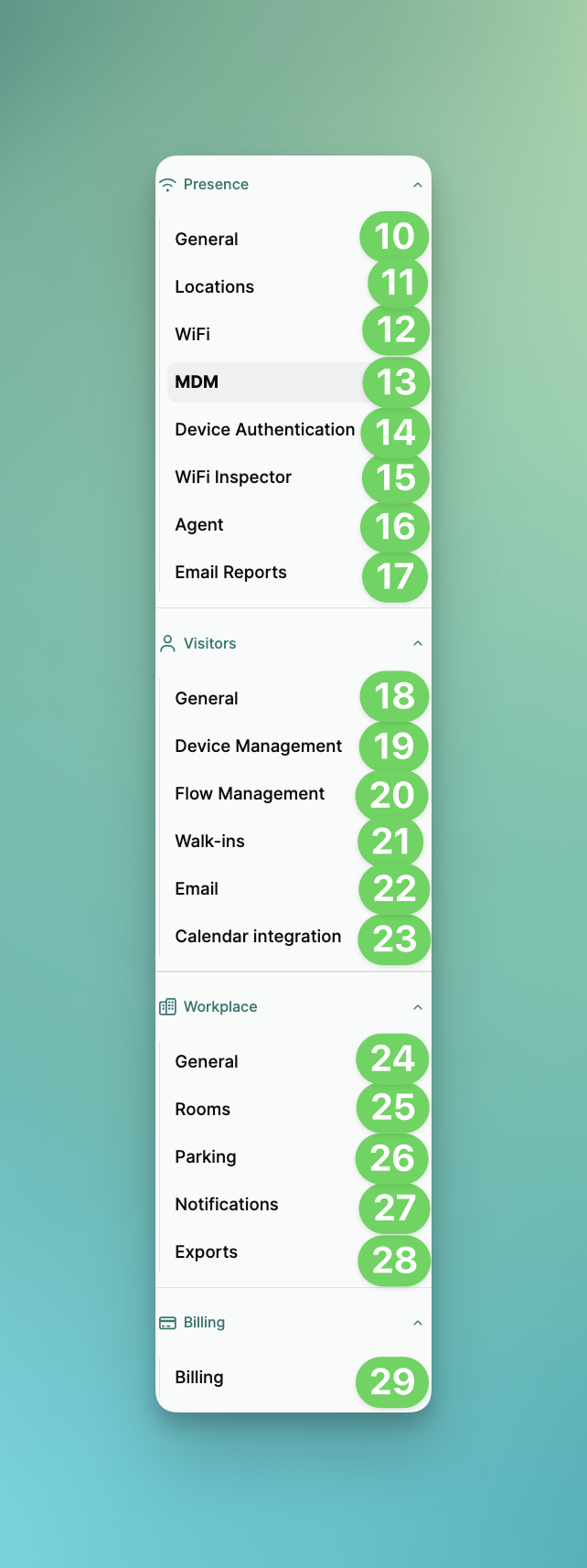Open Flow Management
This screenshot has height=1568, width=587.
pyautogui.click(x=293, y=794)
